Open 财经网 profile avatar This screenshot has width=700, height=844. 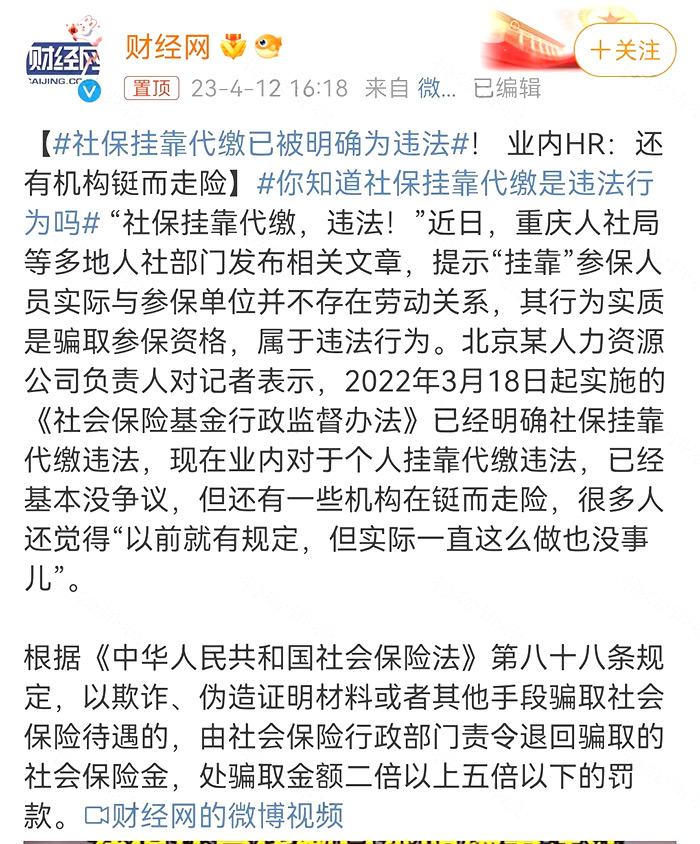click(x=64, y=58)
